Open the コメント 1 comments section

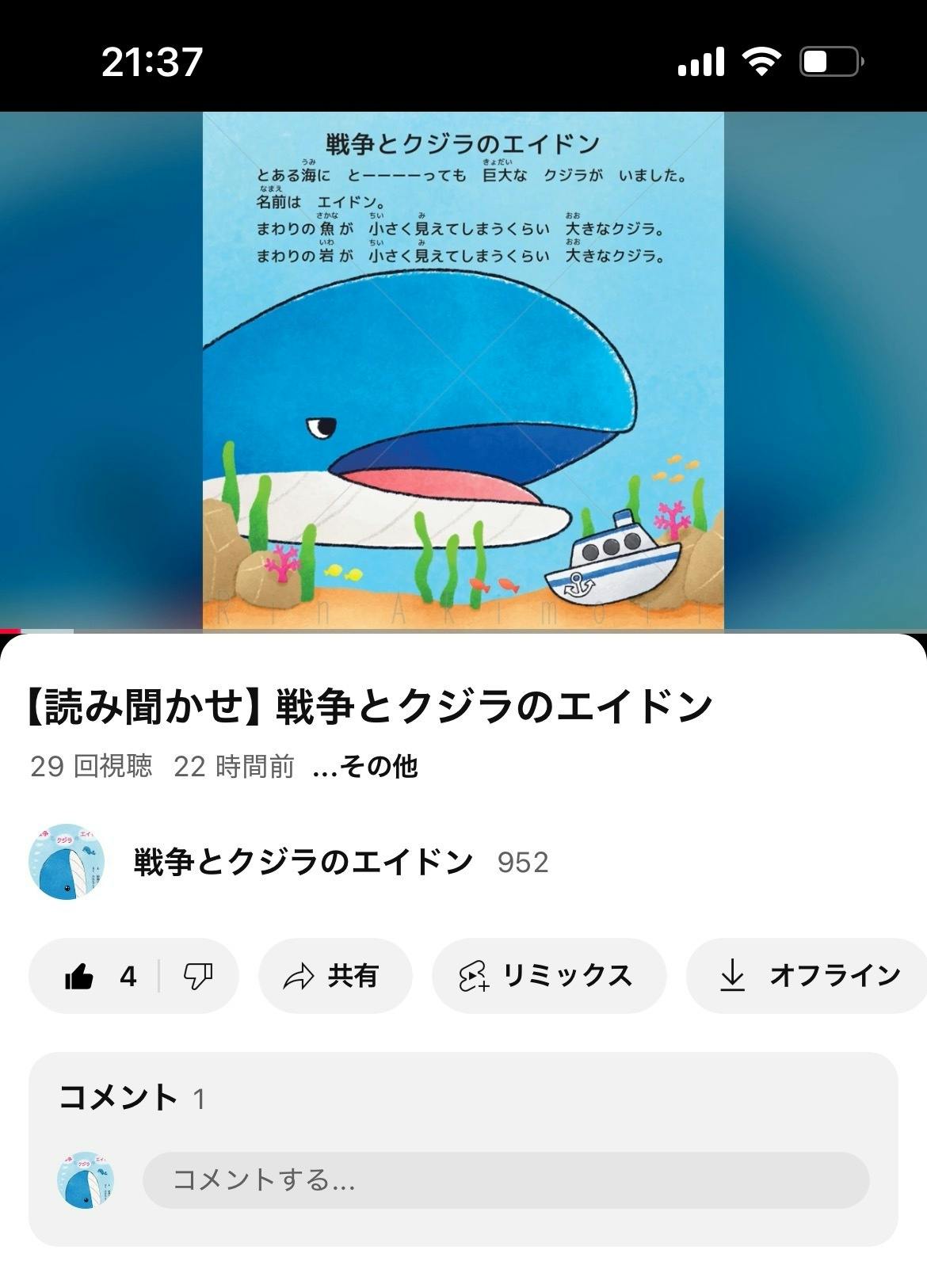coord(132,1098)
